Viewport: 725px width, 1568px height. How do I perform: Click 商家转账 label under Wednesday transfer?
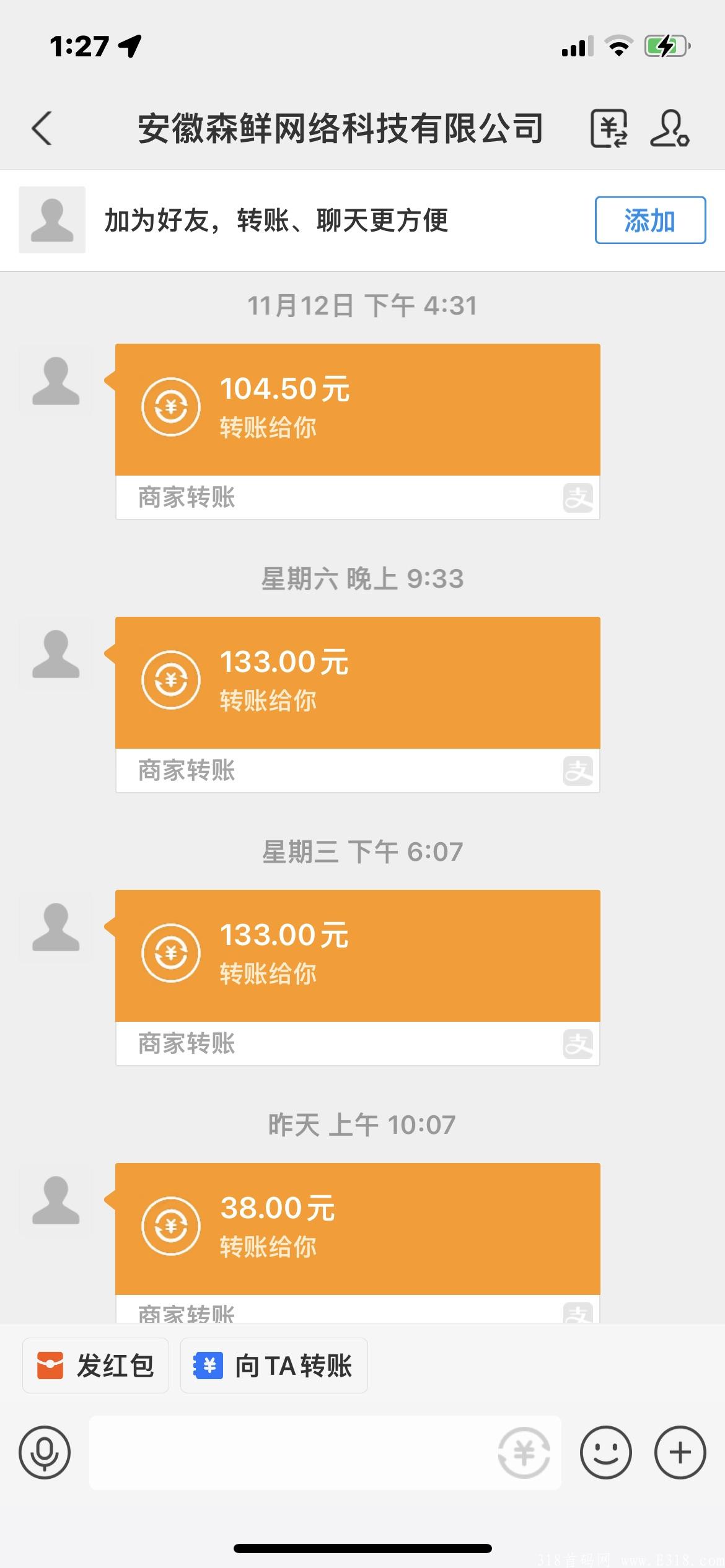[185, 1045]
